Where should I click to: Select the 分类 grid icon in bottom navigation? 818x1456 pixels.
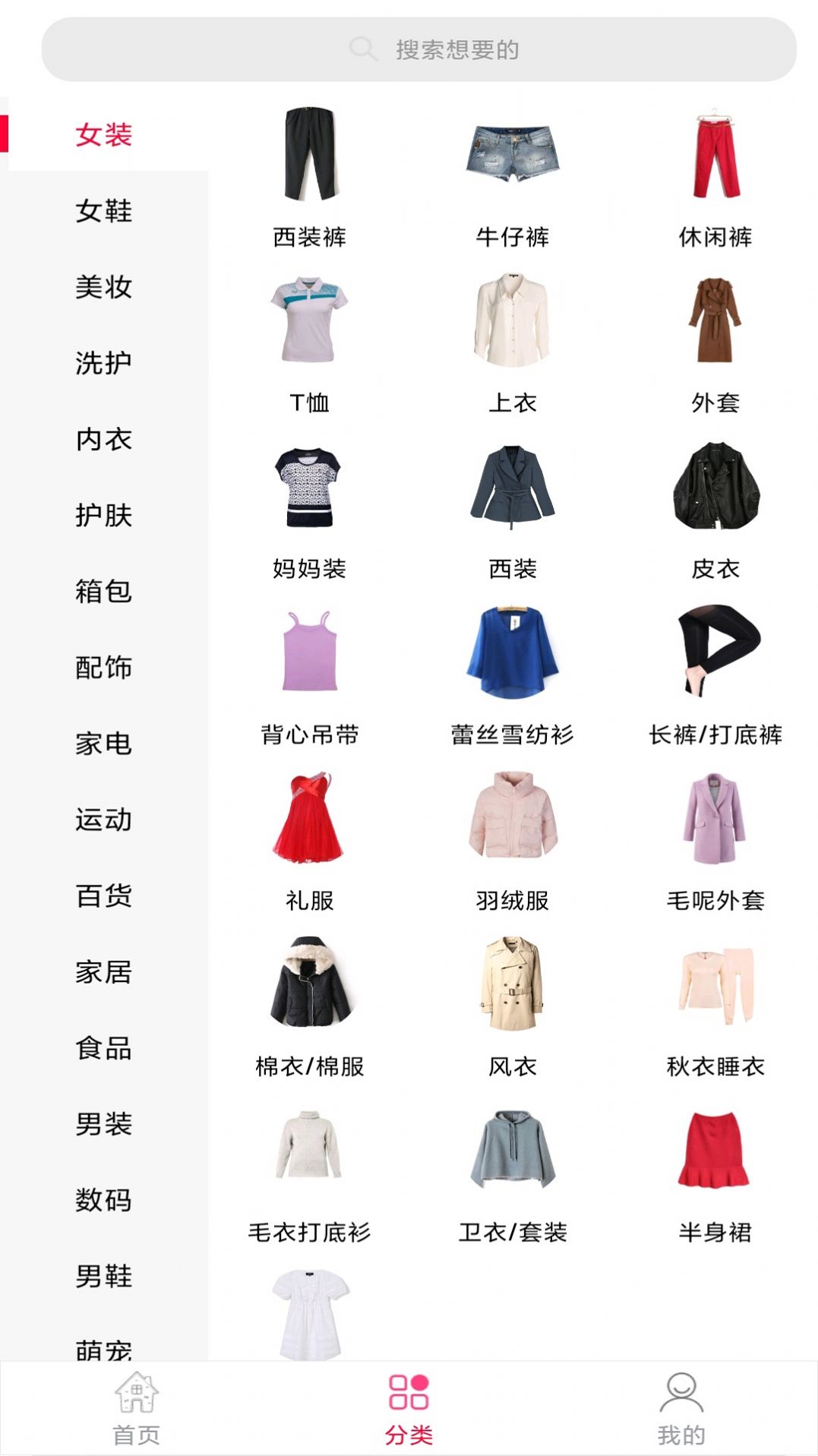(x=409, y=1401)
